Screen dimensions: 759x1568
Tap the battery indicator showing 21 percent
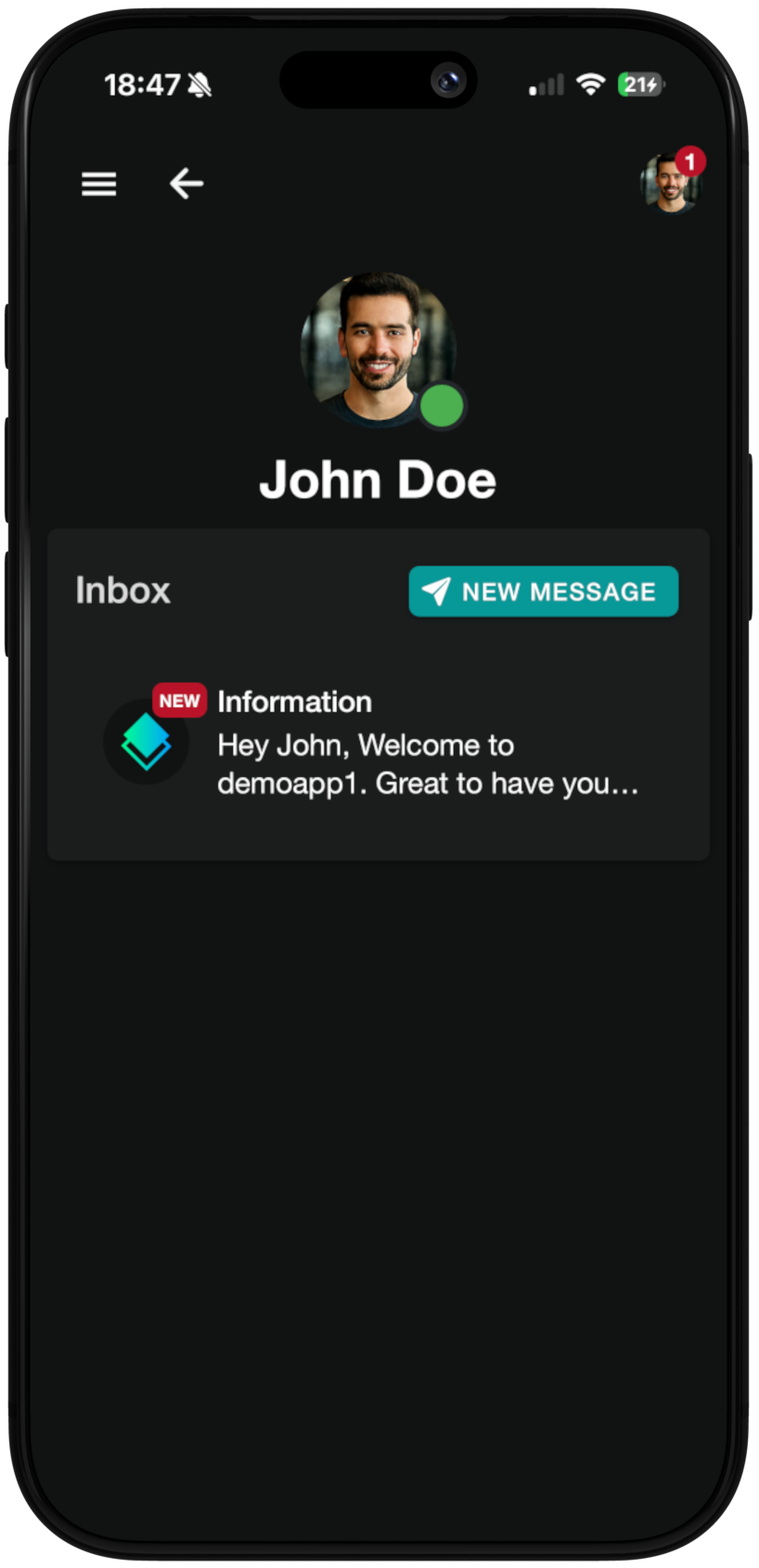coord(638,84)
